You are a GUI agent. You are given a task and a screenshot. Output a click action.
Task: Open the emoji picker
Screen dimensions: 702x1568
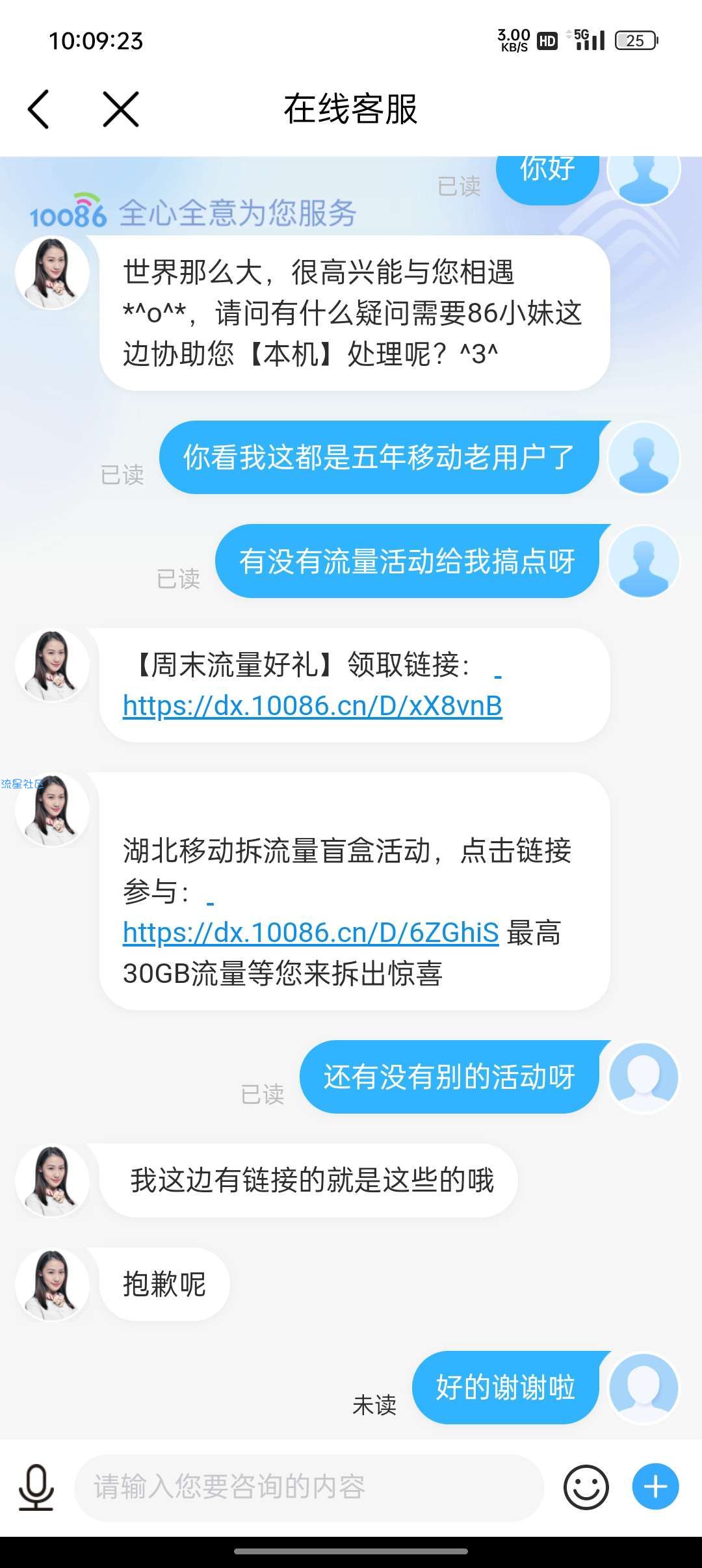click(x=586, y=1487)
